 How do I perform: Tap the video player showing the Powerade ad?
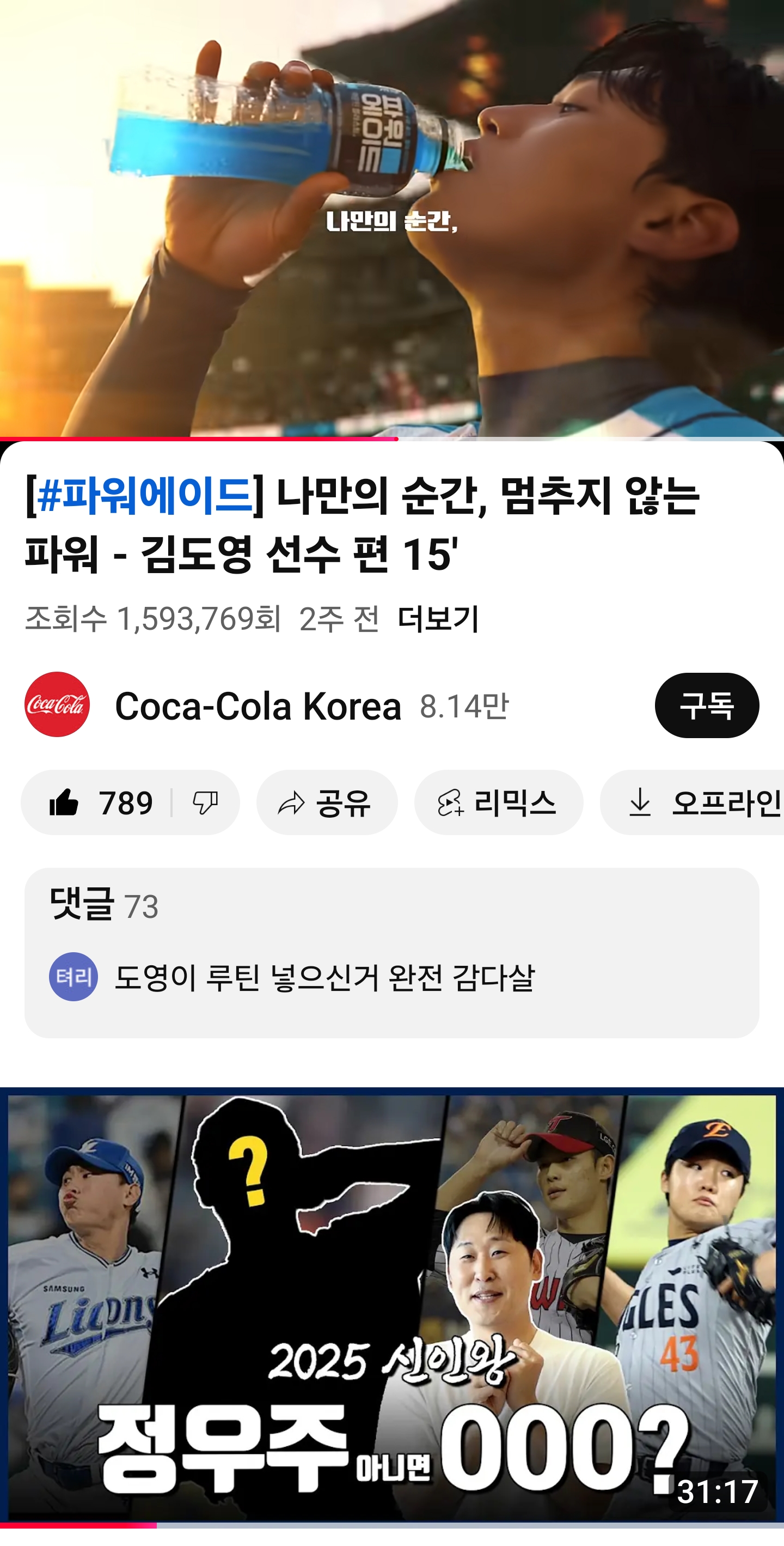click(391, 216)
